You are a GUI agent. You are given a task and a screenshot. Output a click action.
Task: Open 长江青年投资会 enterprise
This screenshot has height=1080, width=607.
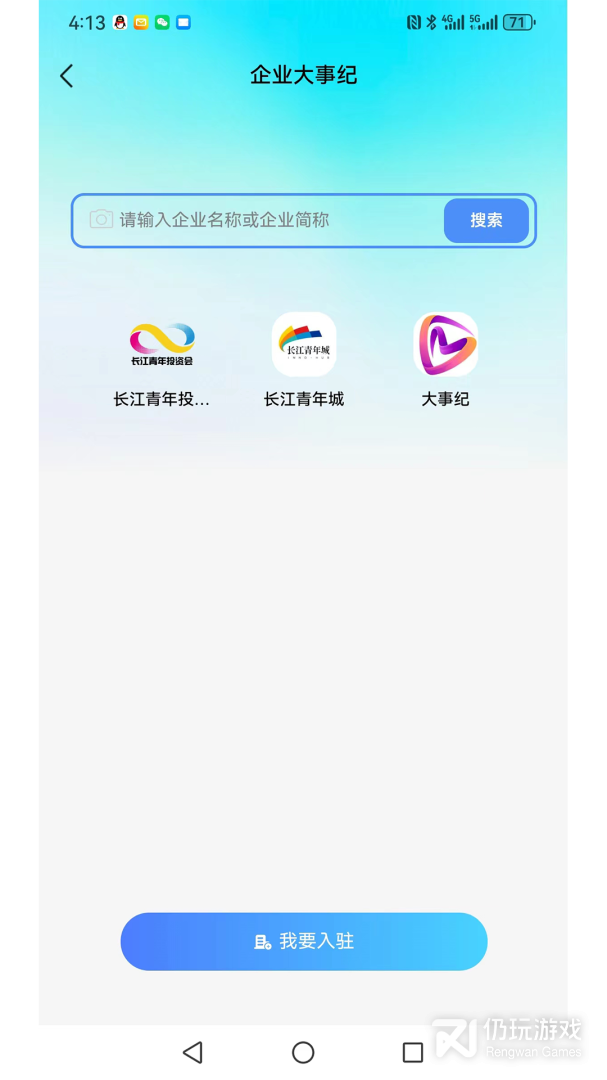click(x=162, y=346)
